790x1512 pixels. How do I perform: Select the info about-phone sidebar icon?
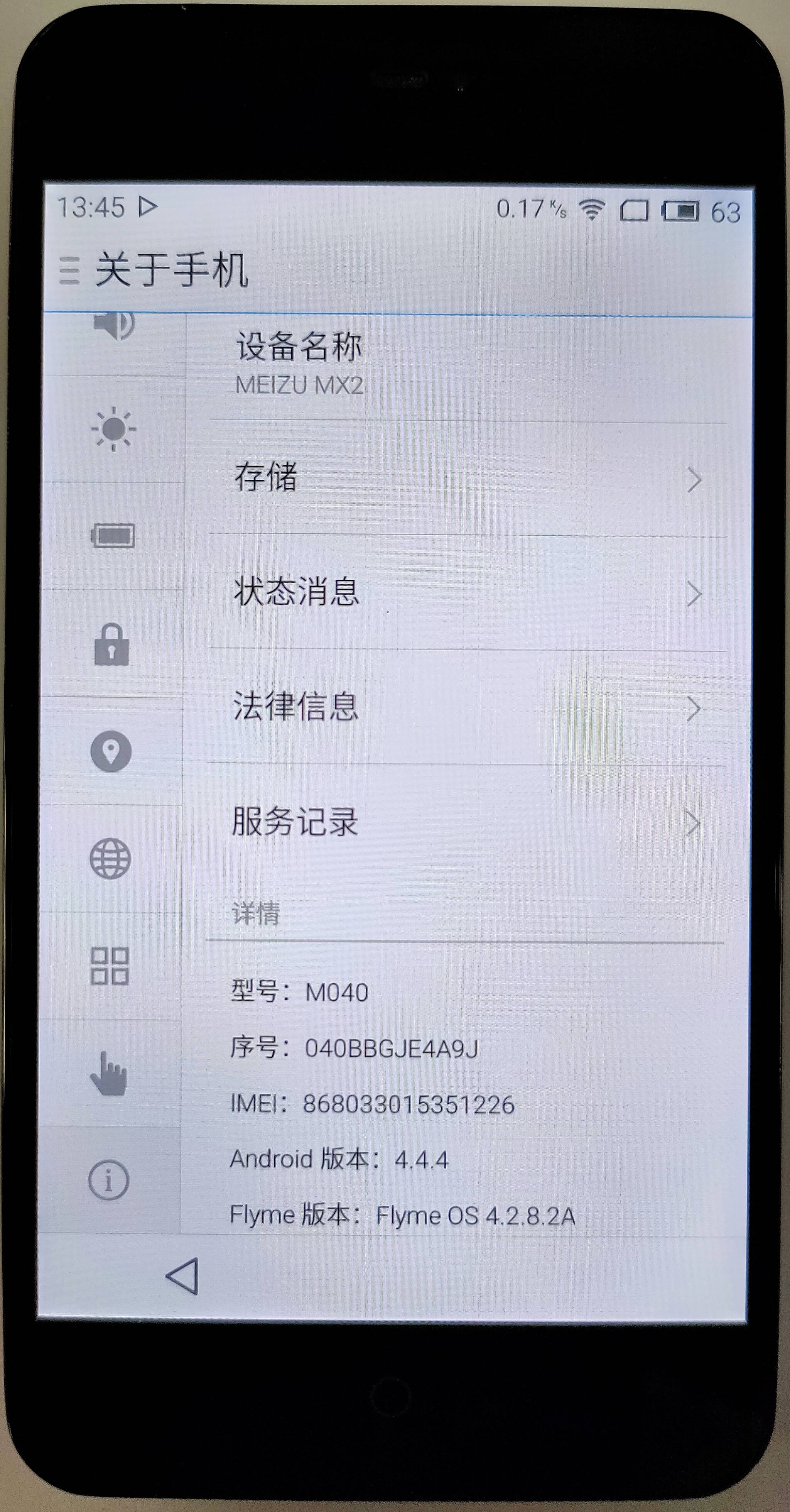point(108,1180)
